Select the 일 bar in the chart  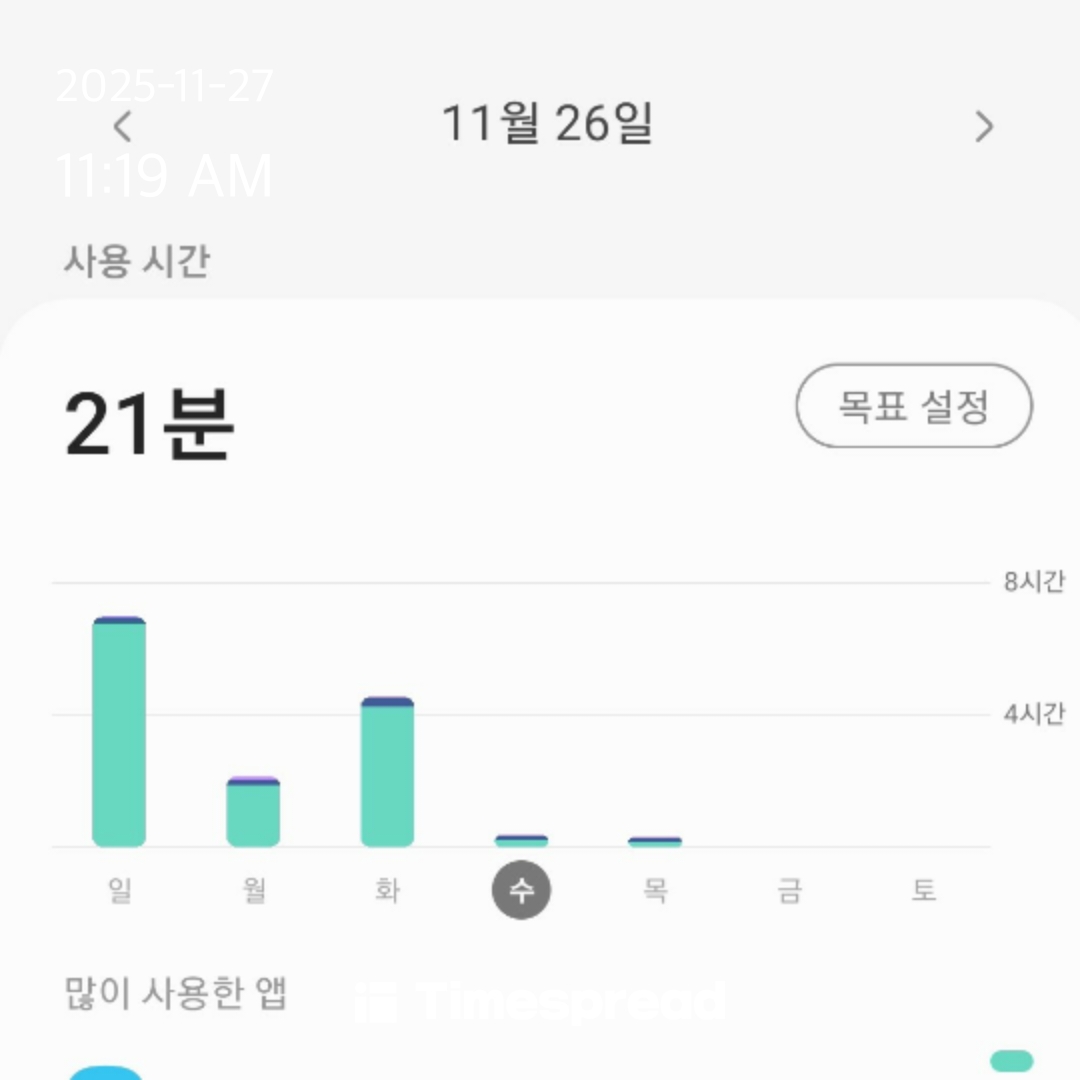click(x=119, y=733)
